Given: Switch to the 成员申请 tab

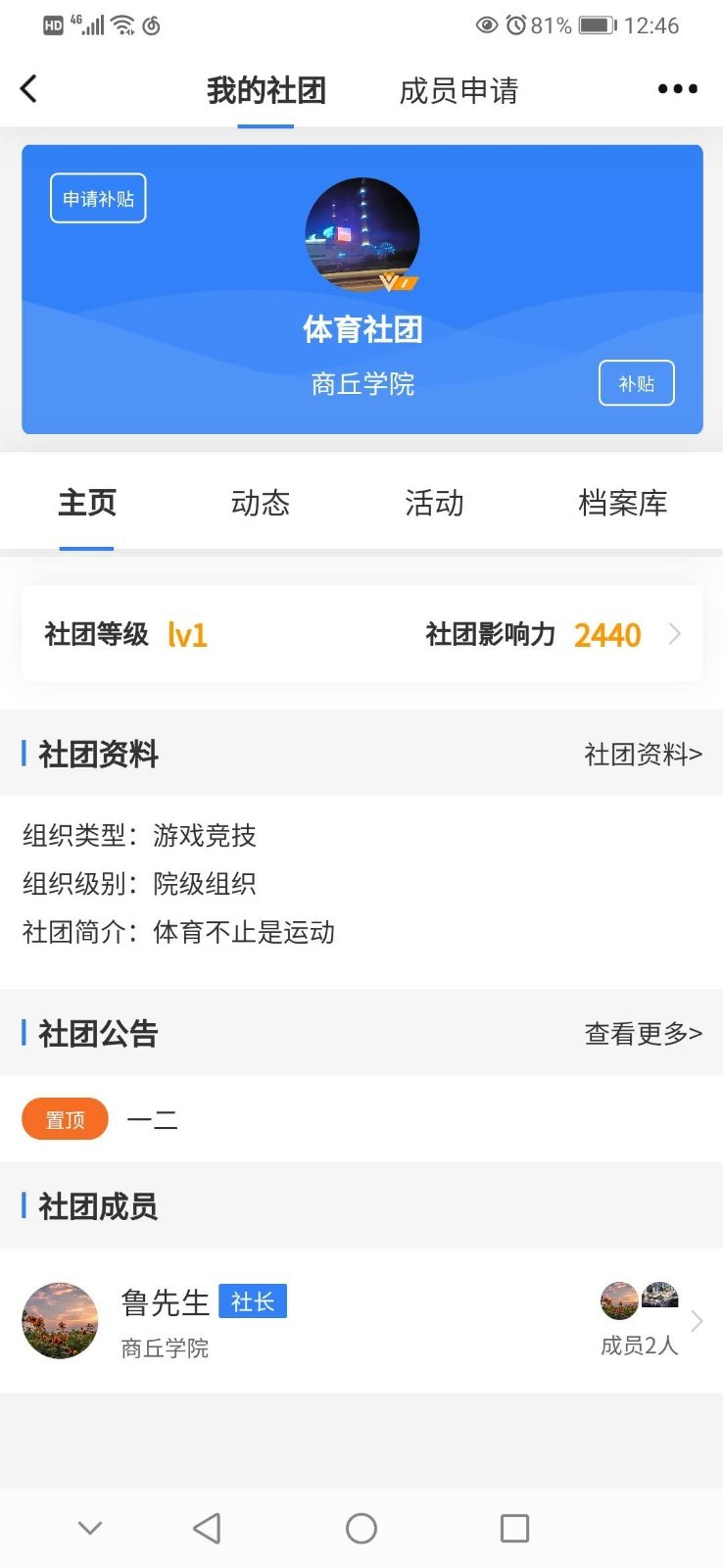Looking at the screenshot, I should [459, 90].
